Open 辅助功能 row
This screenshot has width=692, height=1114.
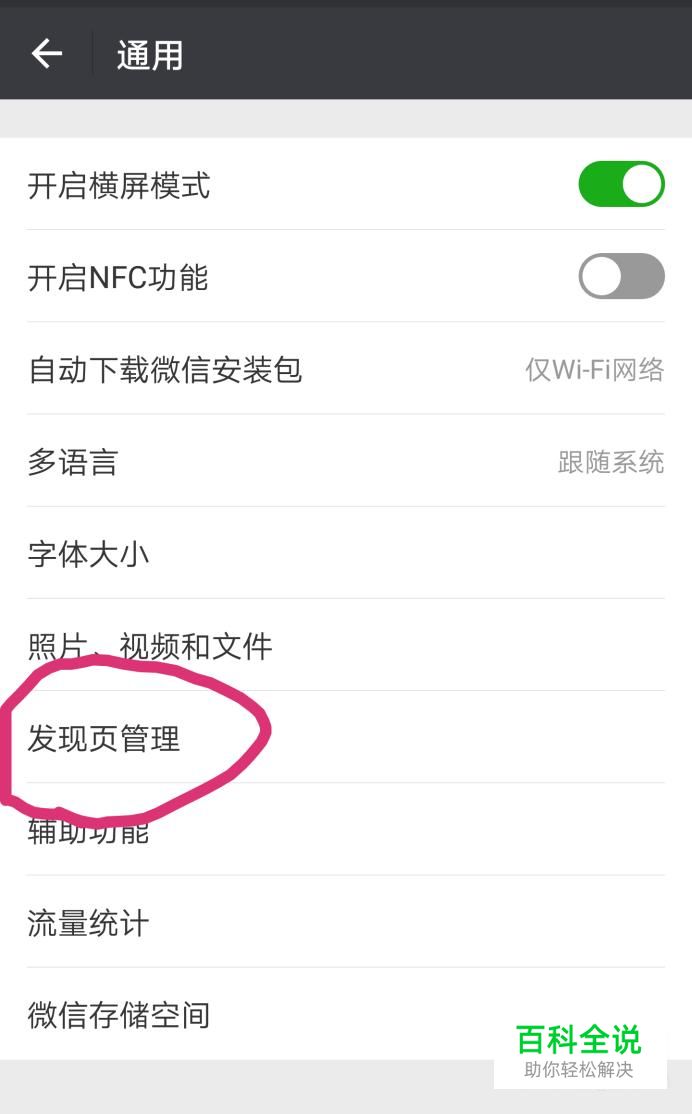click(x=345, y=831)
